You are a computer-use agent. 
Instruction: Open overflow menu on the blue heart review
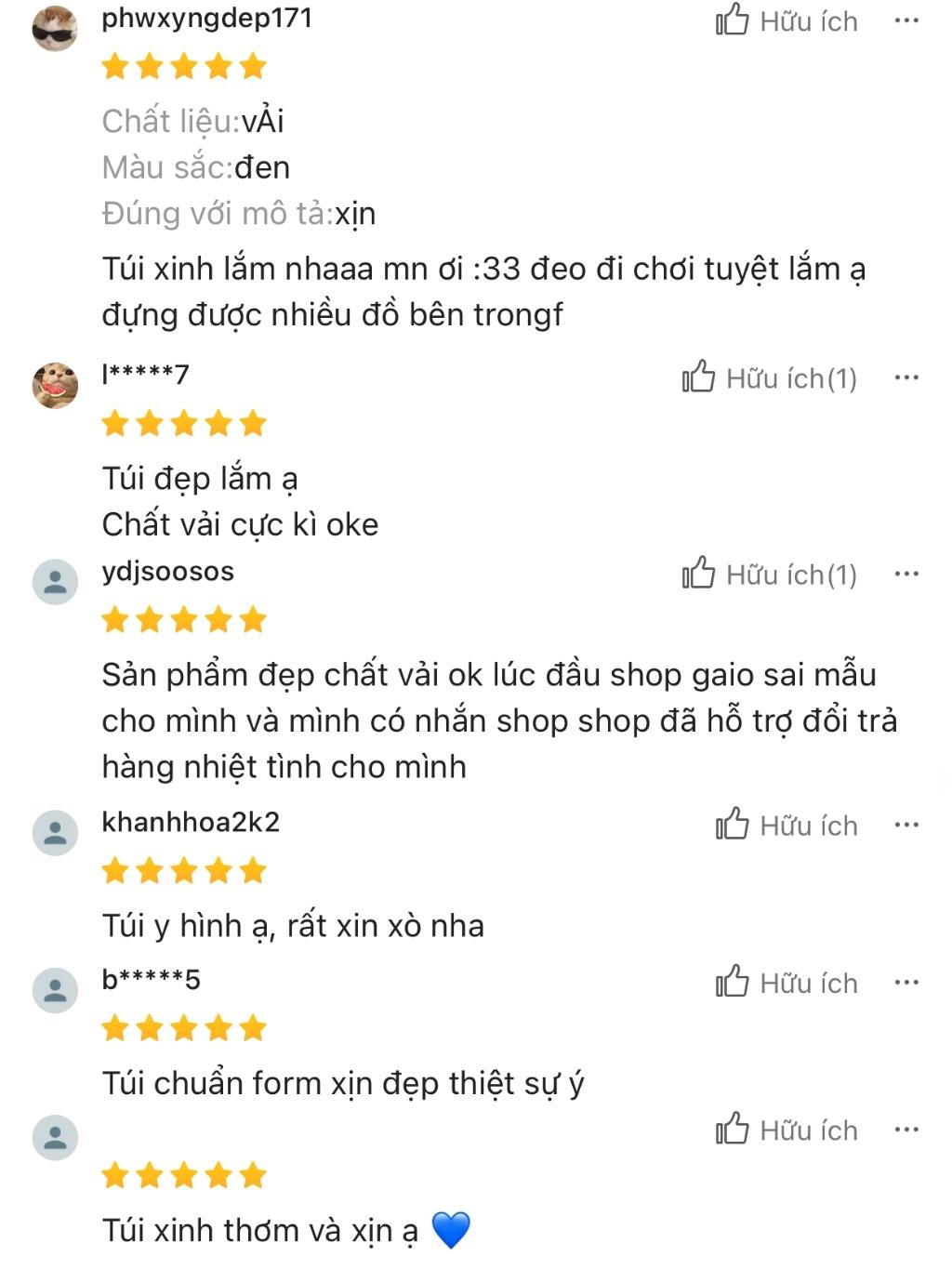coord(906,1130)
